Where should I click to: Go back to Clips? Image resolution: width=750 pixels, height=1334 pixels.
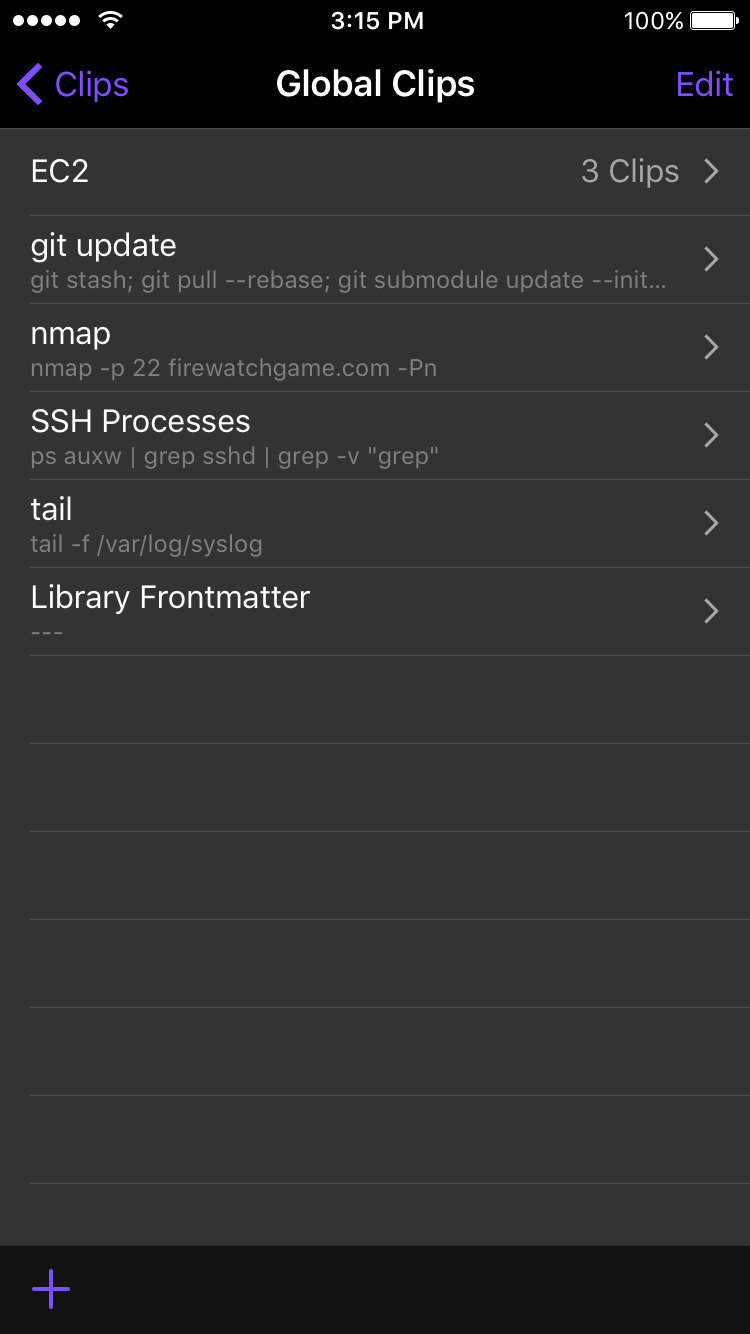point(73,85)
